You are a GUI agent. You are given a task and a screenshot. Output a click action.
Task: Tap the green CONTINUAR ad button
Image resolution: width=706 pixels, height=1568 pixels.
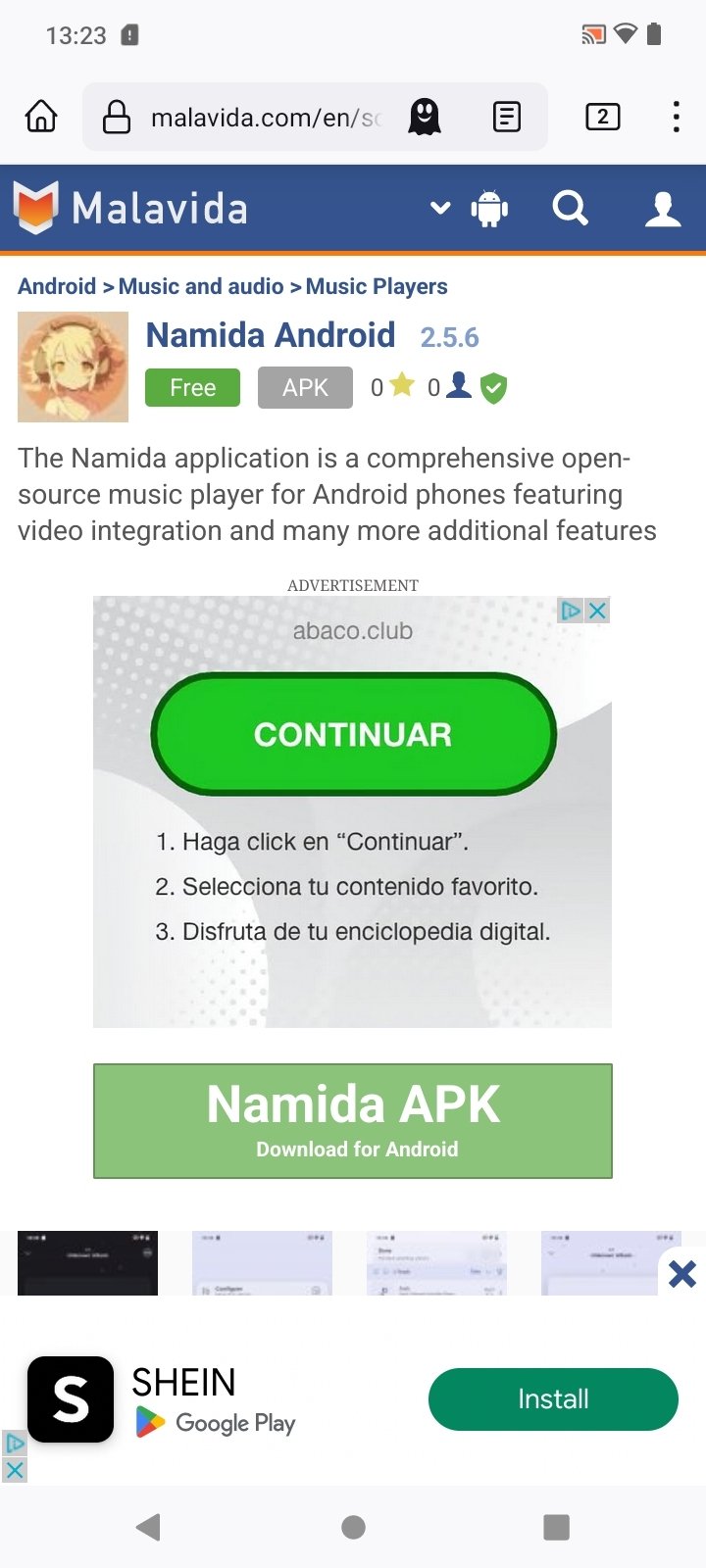coord(353,734)
